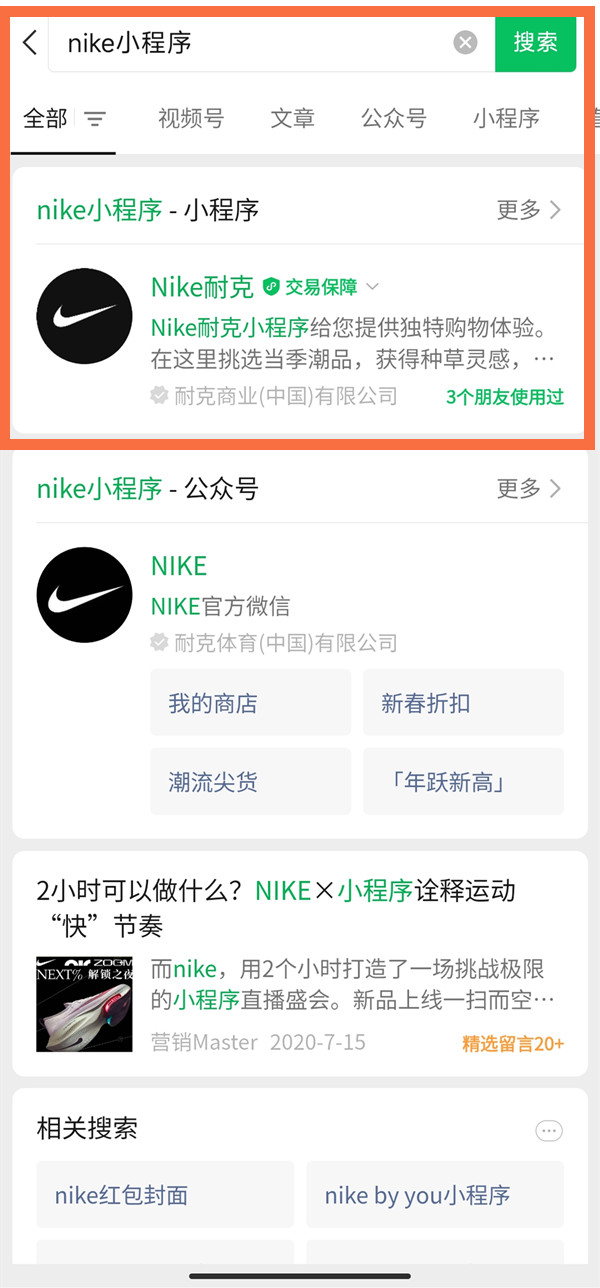Select the 「年跃新高」 shortcut

click(463, 781)
